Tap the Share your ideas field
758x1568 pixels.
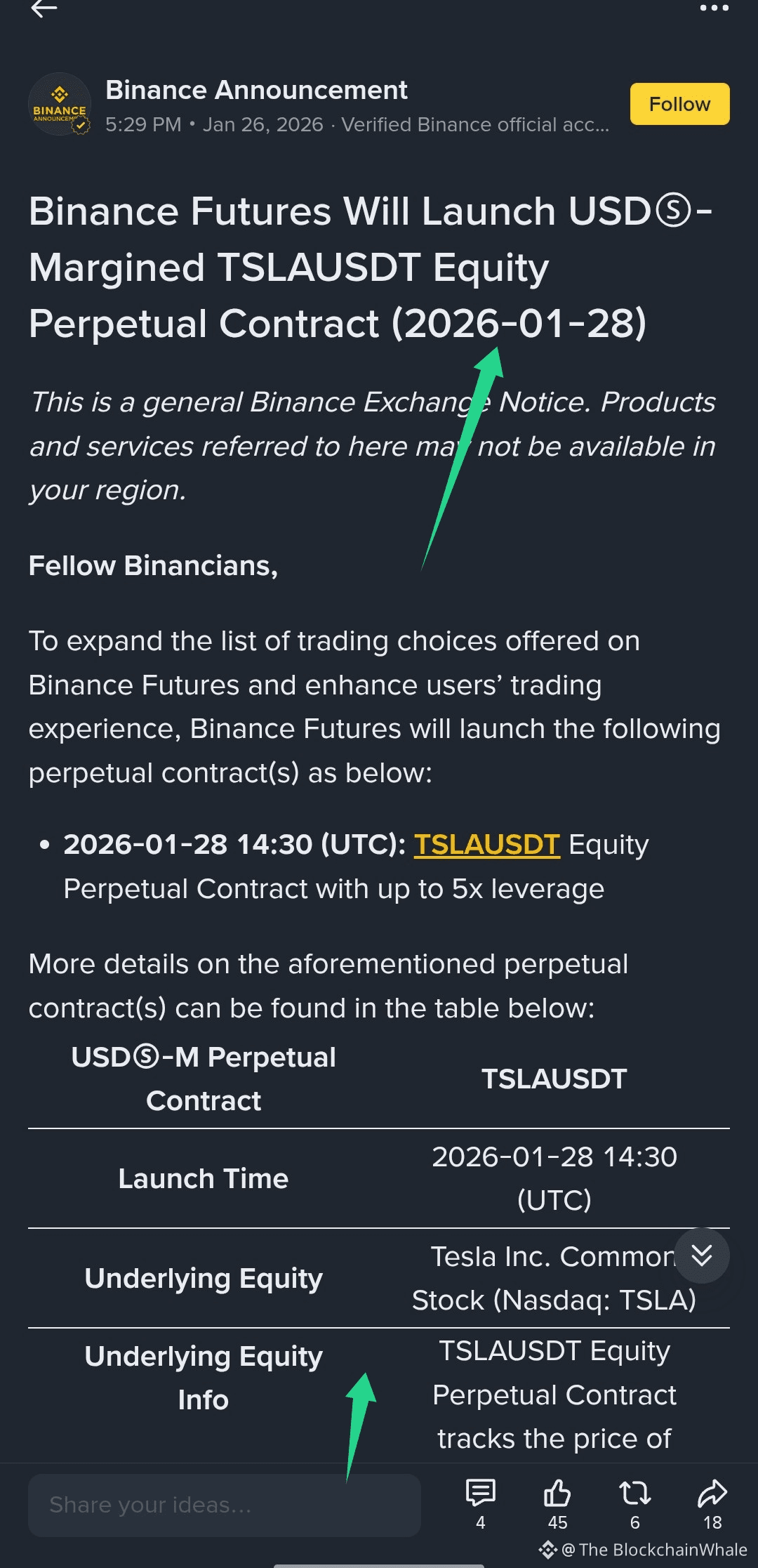pos(225,1505)
